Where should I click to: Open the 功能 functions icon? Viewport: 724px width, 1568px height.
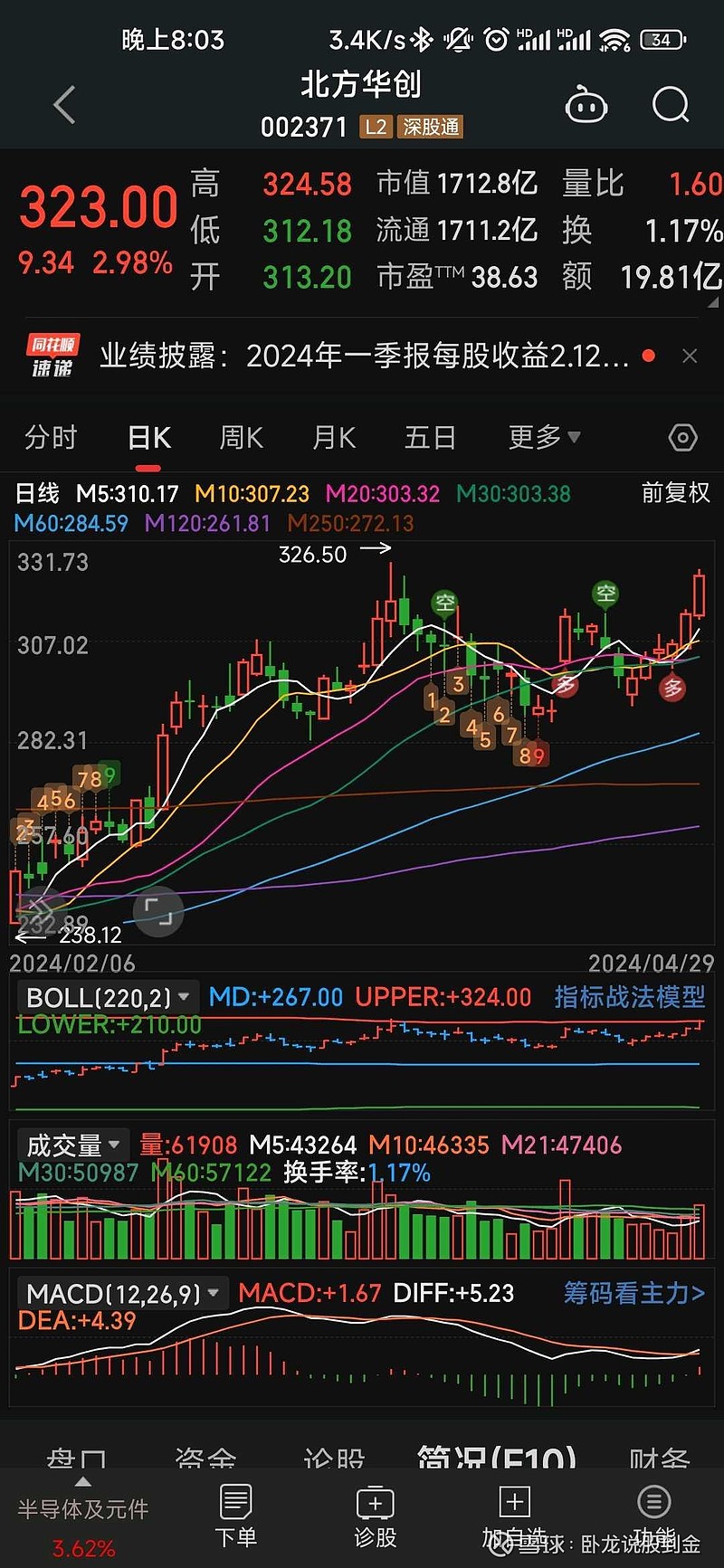click(653, 1511)
